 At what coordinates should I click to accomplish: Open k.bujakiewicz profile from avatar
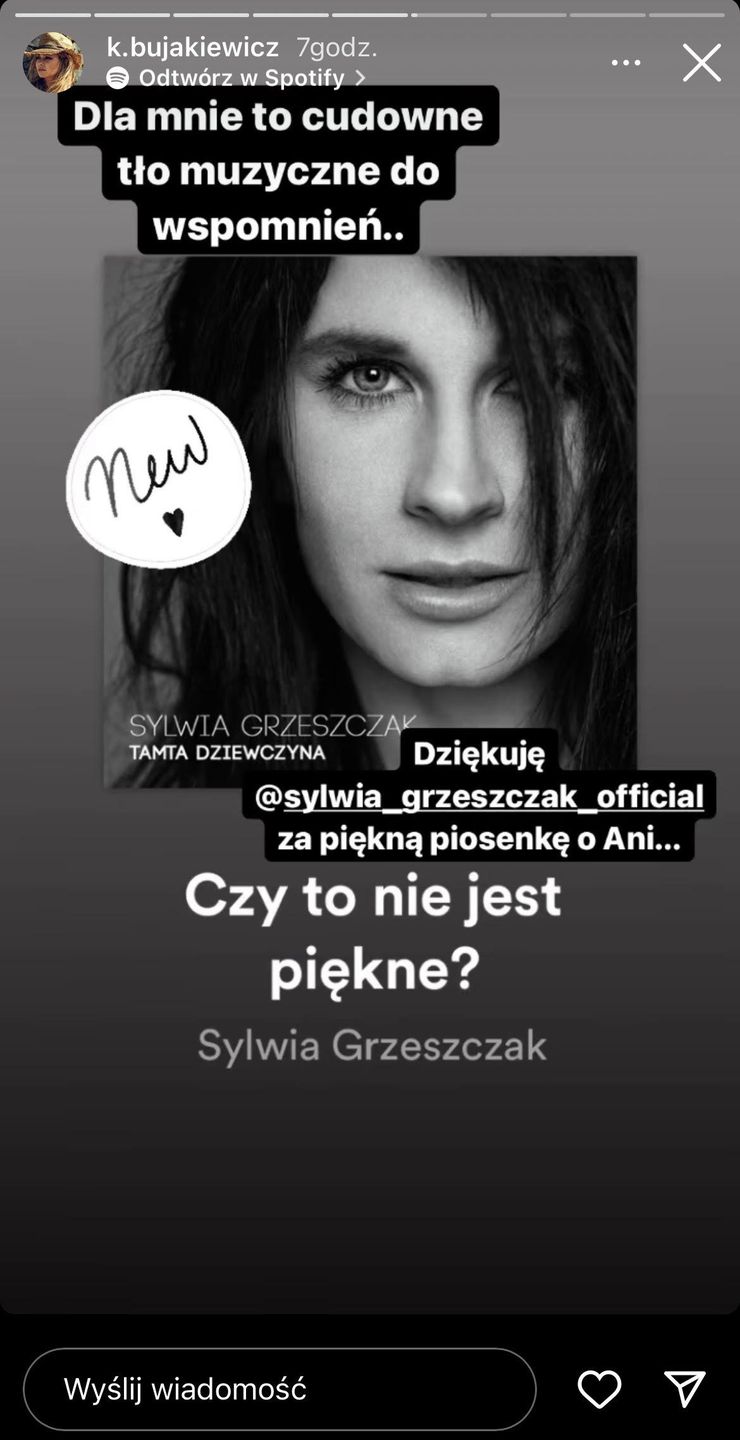(52, 62)
